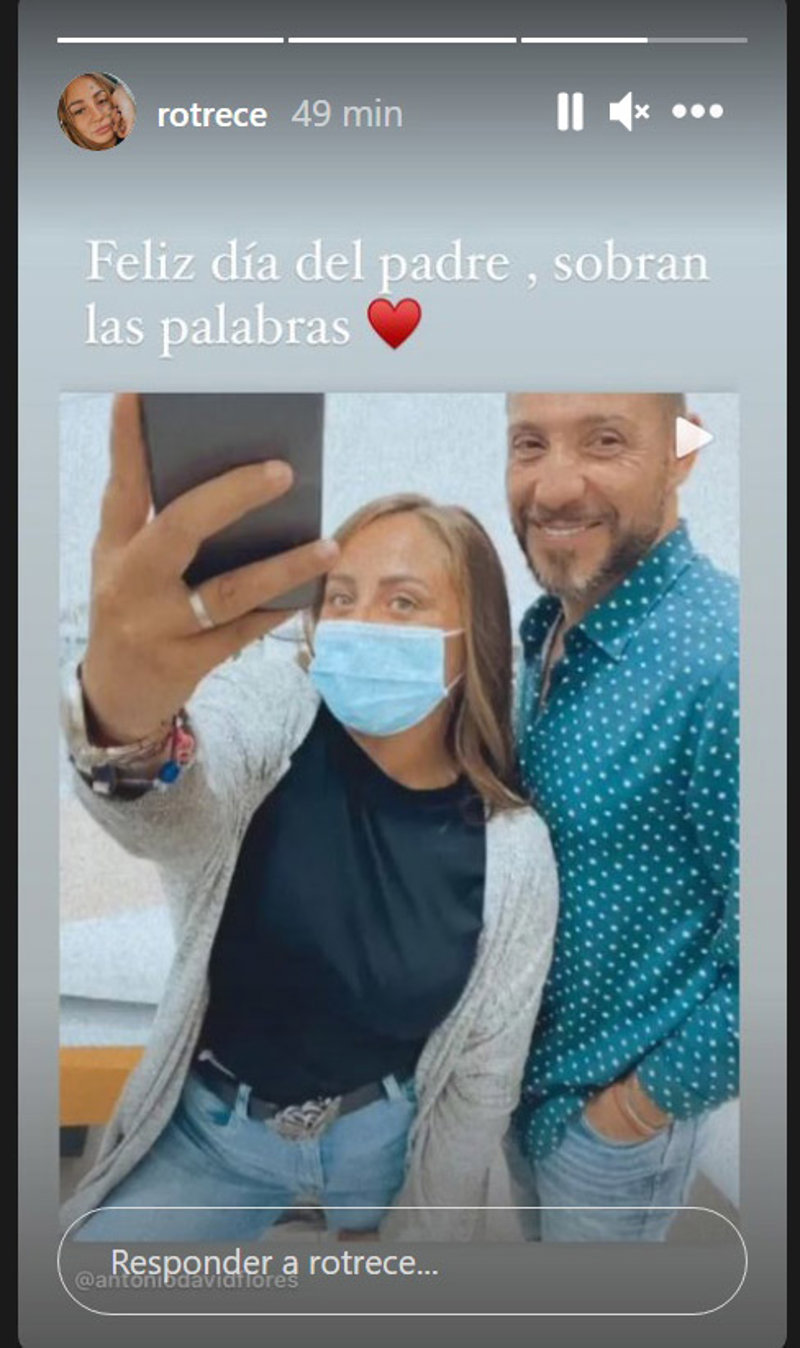Open the three-dot options menu
800x1348 pixels.
[697, 112]
